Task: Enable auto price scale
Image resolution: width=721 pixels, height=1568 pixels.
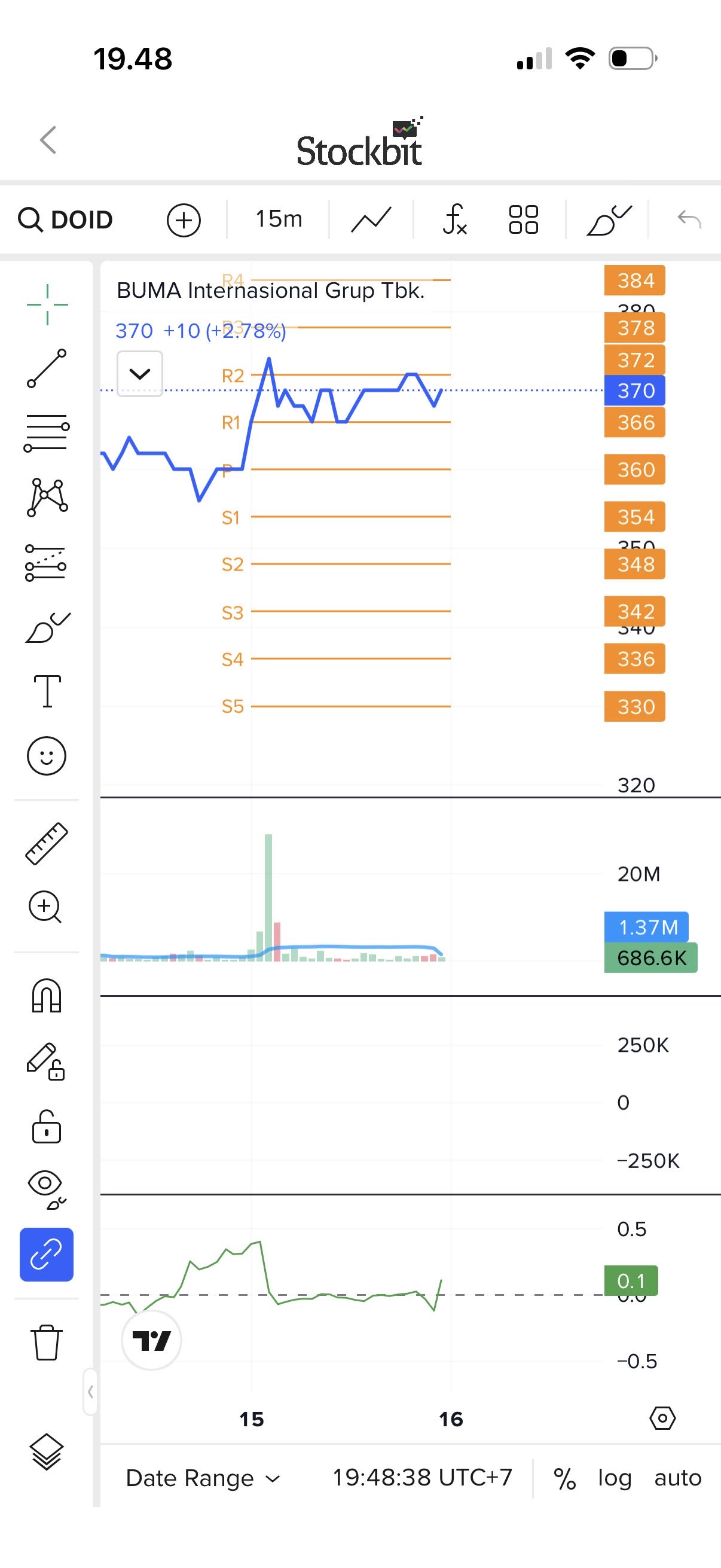Action: tap(678, 1478)
